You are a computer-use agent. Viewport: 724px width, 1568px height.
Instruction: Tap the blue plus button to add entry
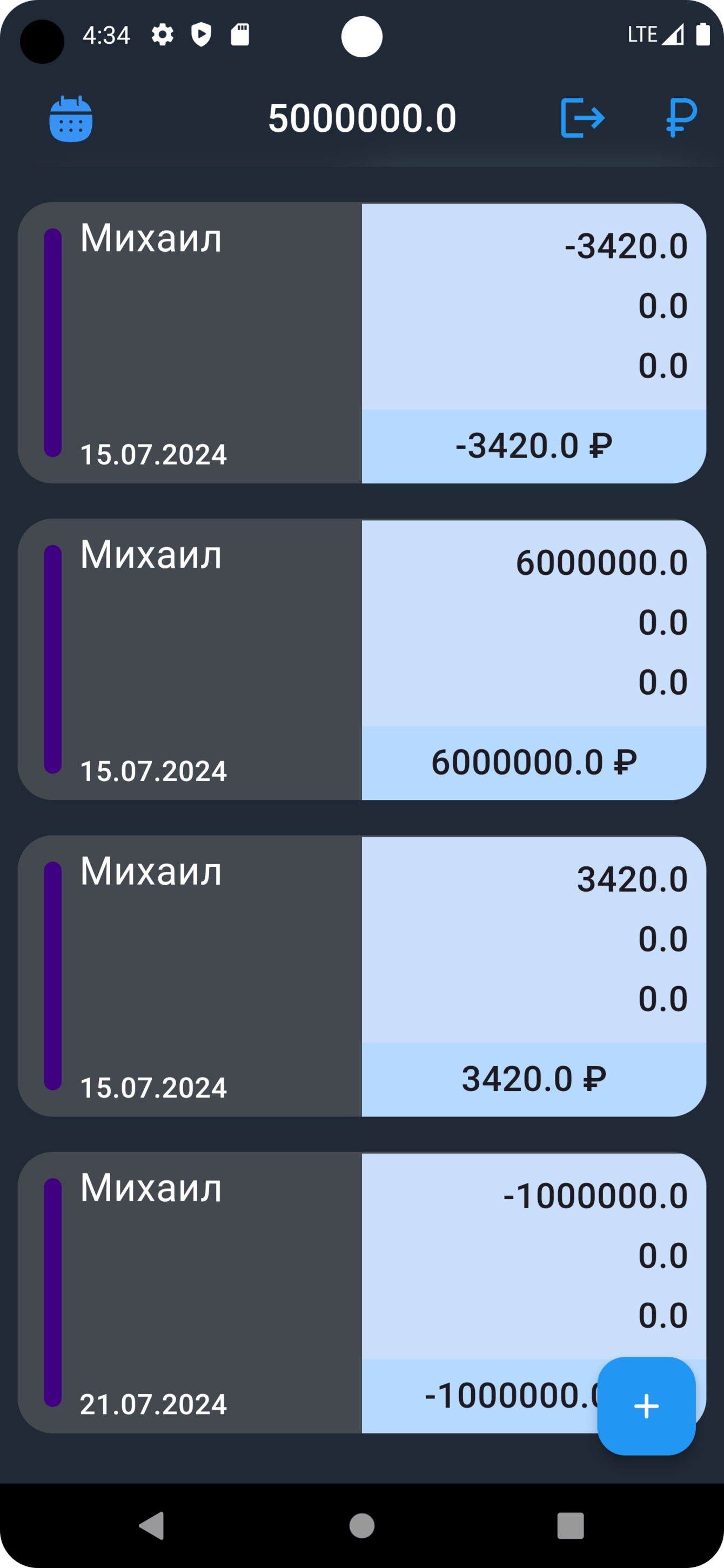(x=647, y=1406)
